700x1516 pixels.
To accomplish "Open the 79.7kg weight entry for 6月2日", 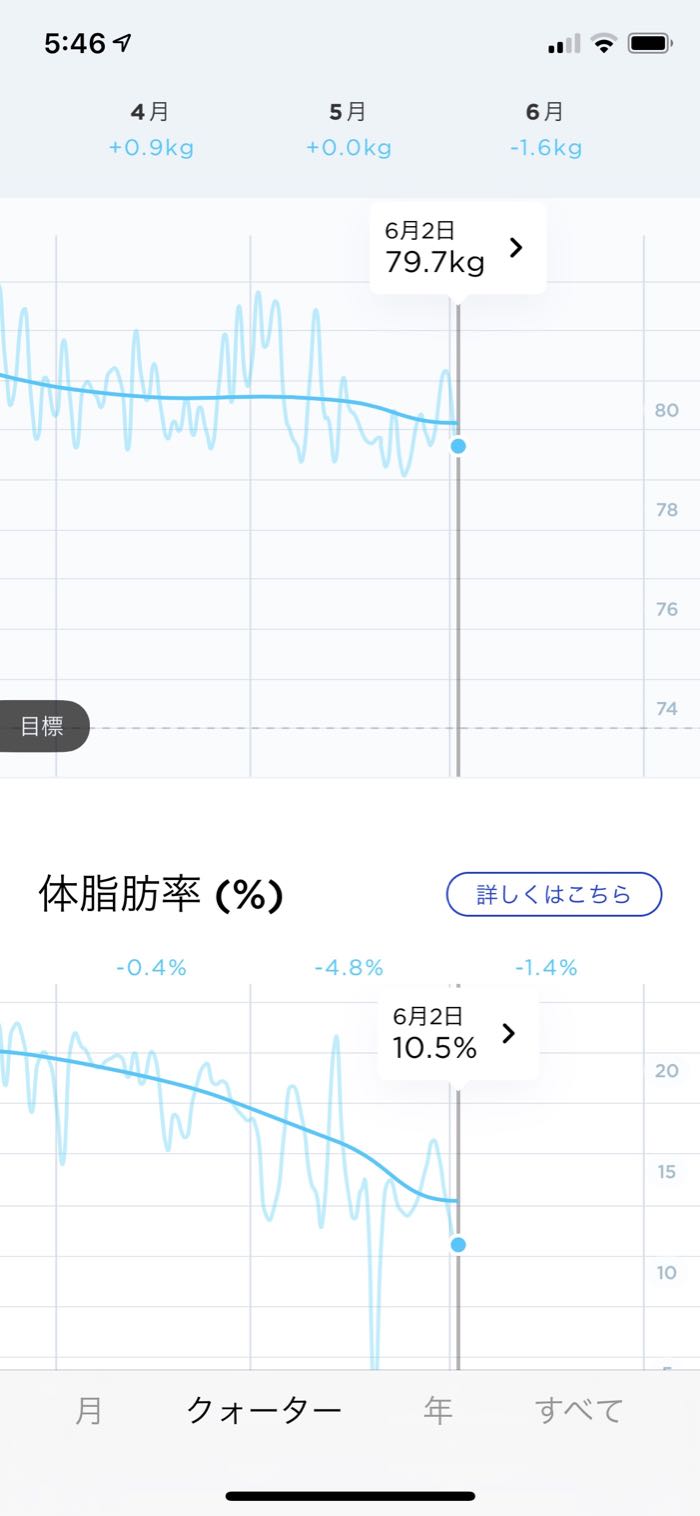I will [x=457, y=249].
